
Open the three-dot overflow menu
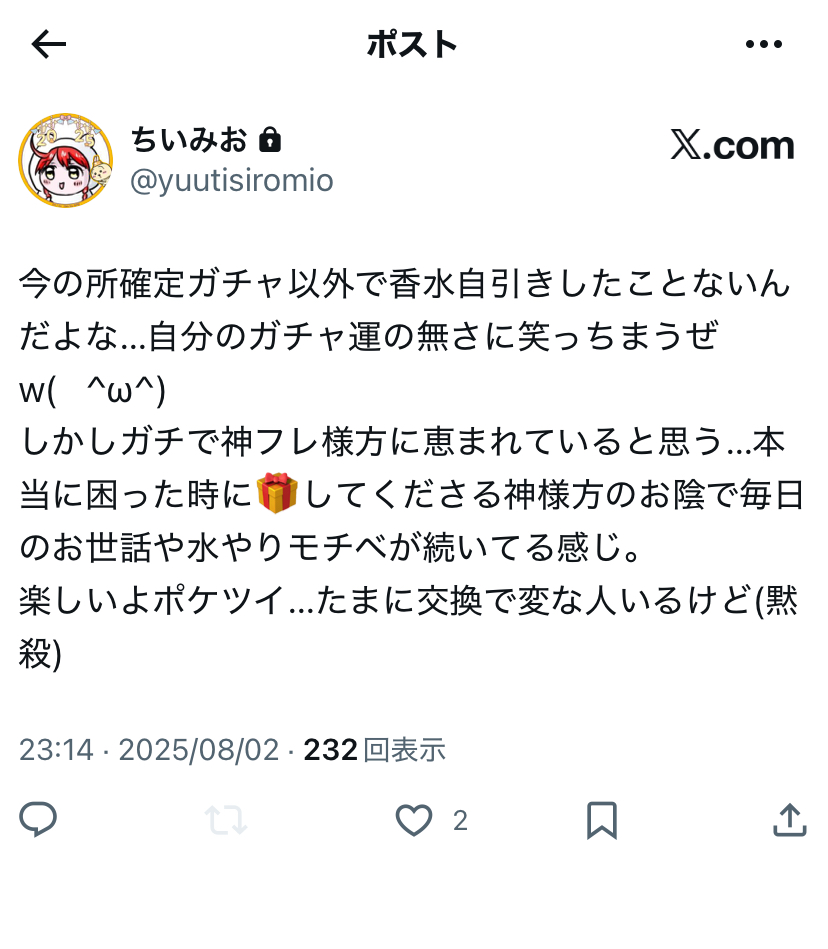coord(764,44)
